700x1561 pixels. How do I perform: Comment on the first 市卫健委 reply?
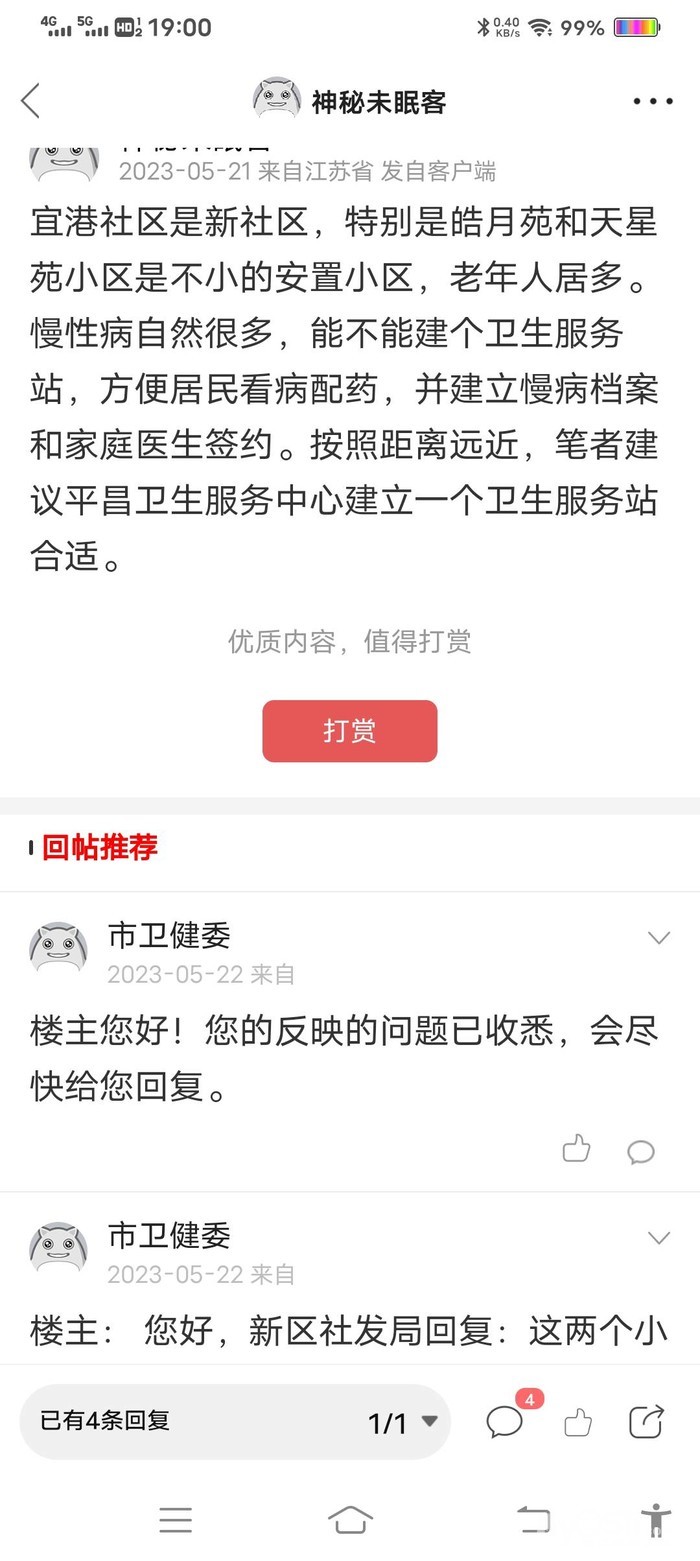[641, 1151]
